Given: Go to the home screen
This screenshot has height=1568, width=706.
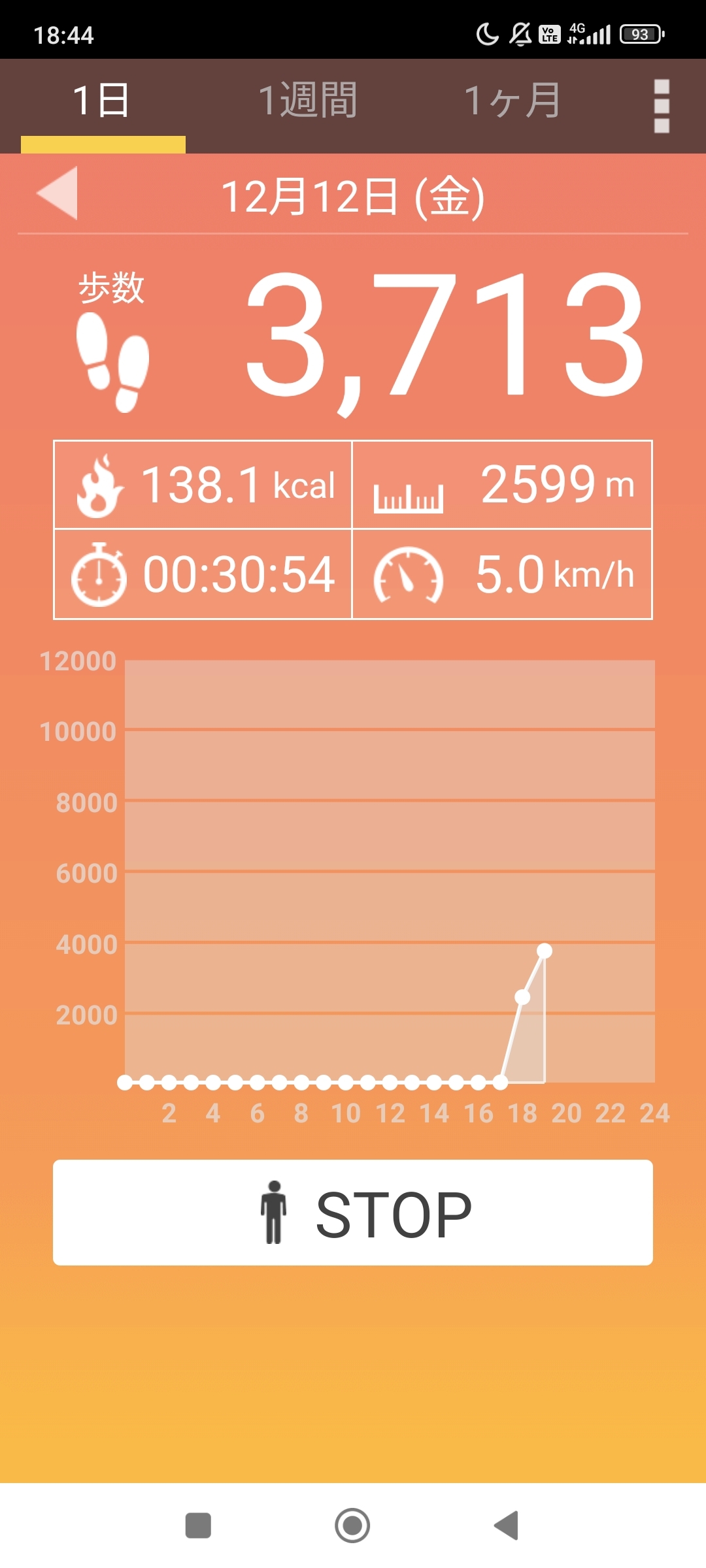Looking at the screenshot, I should click(352, 1526).
